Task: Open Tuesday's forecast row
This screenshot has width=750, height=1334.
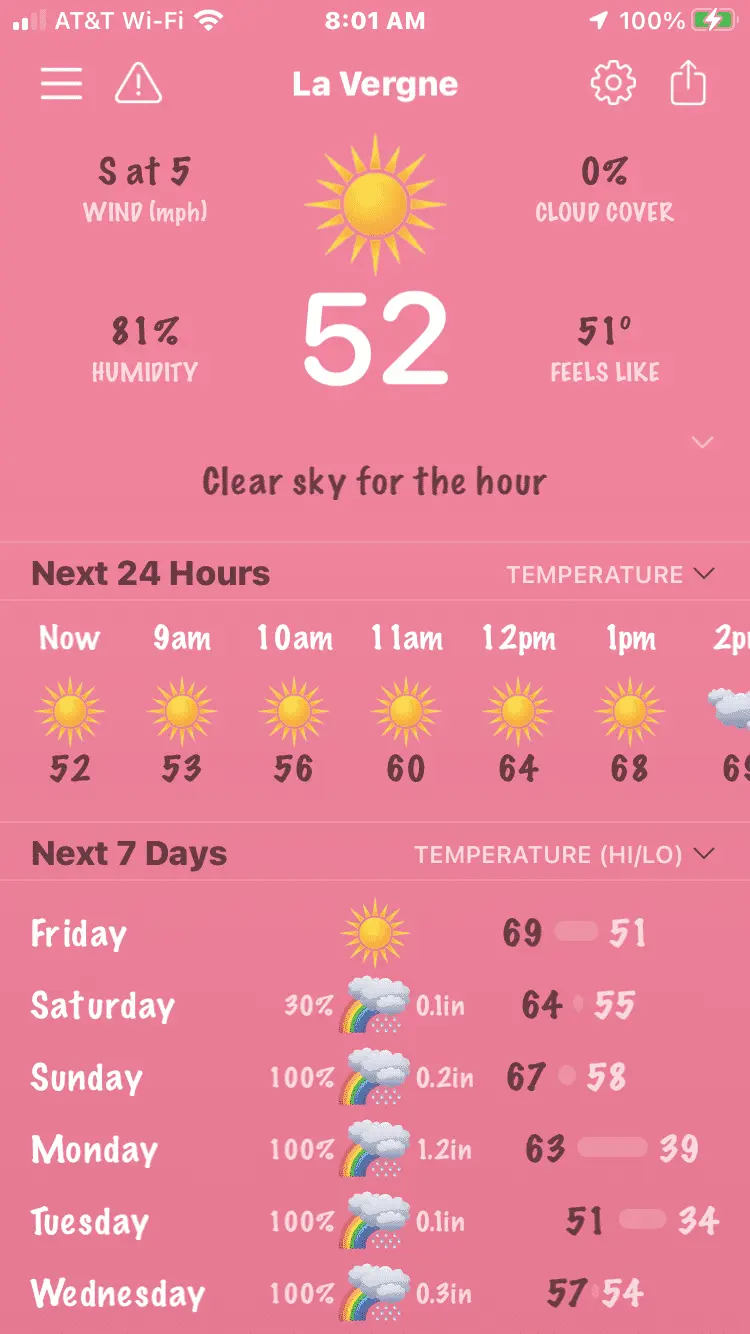Action: coord(375,1222)
